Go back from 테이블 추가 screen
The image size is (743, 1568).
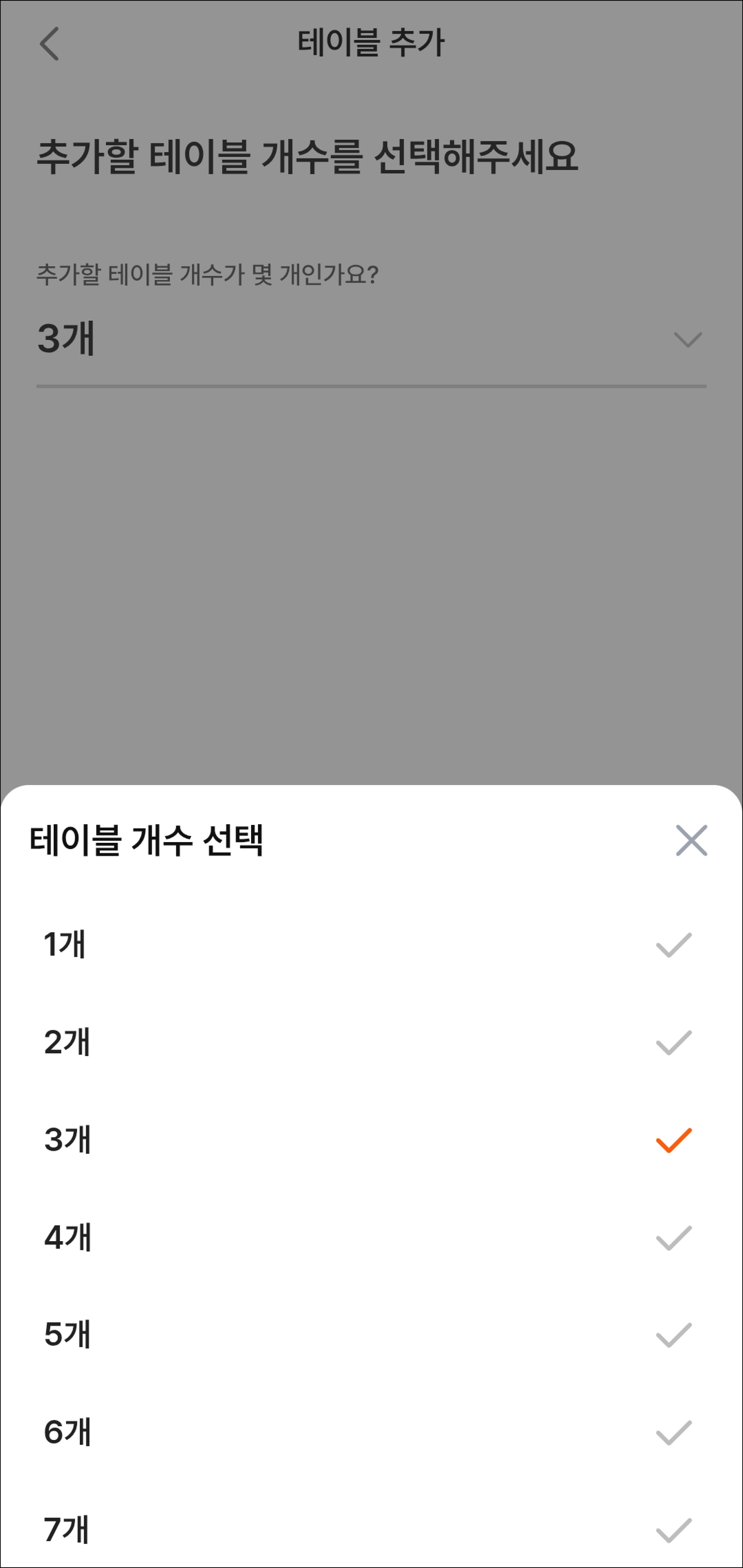(x=49, y=44)
